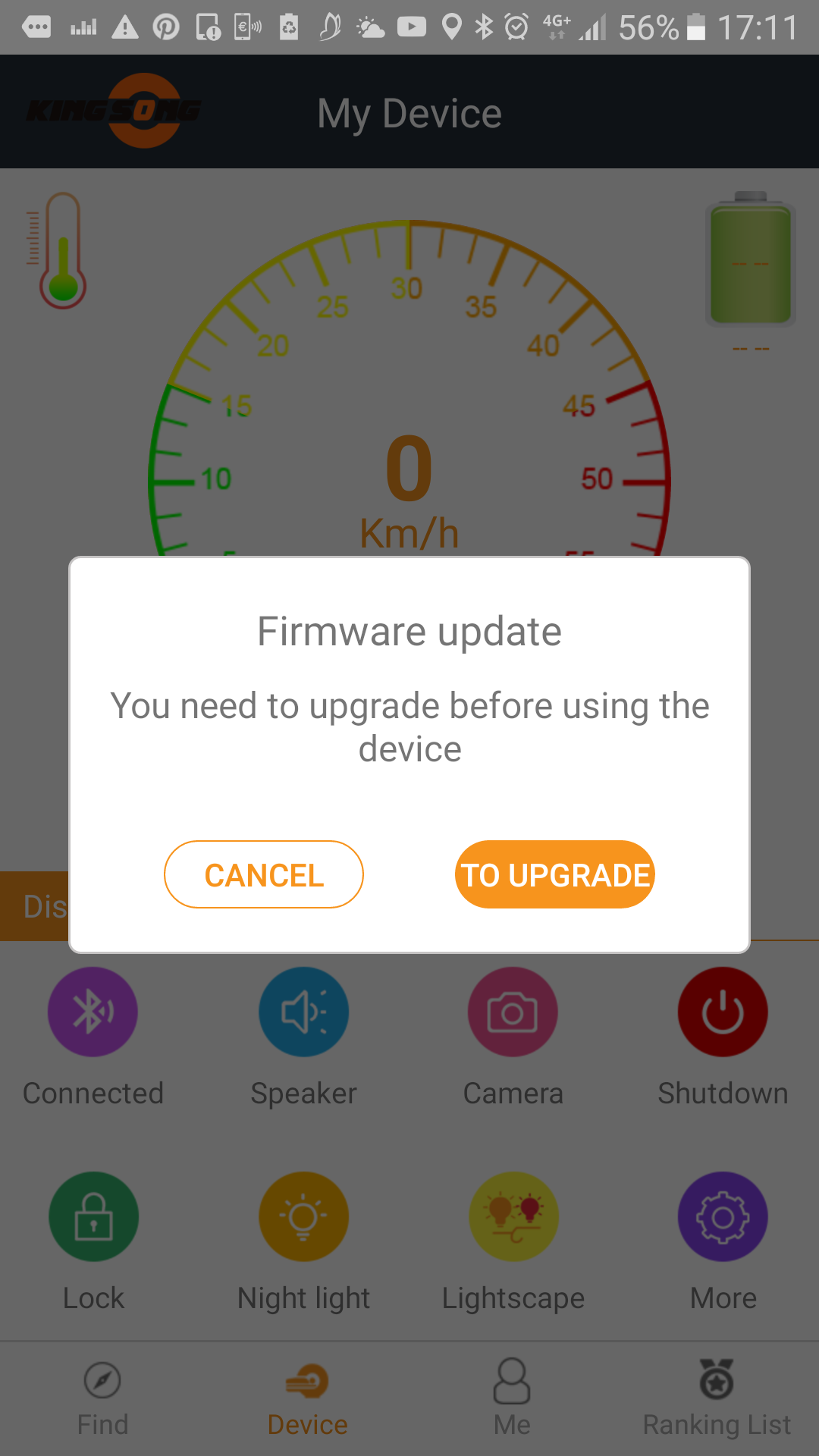
Task: Tap Shutdown to power off the device
Action: 723,1012
